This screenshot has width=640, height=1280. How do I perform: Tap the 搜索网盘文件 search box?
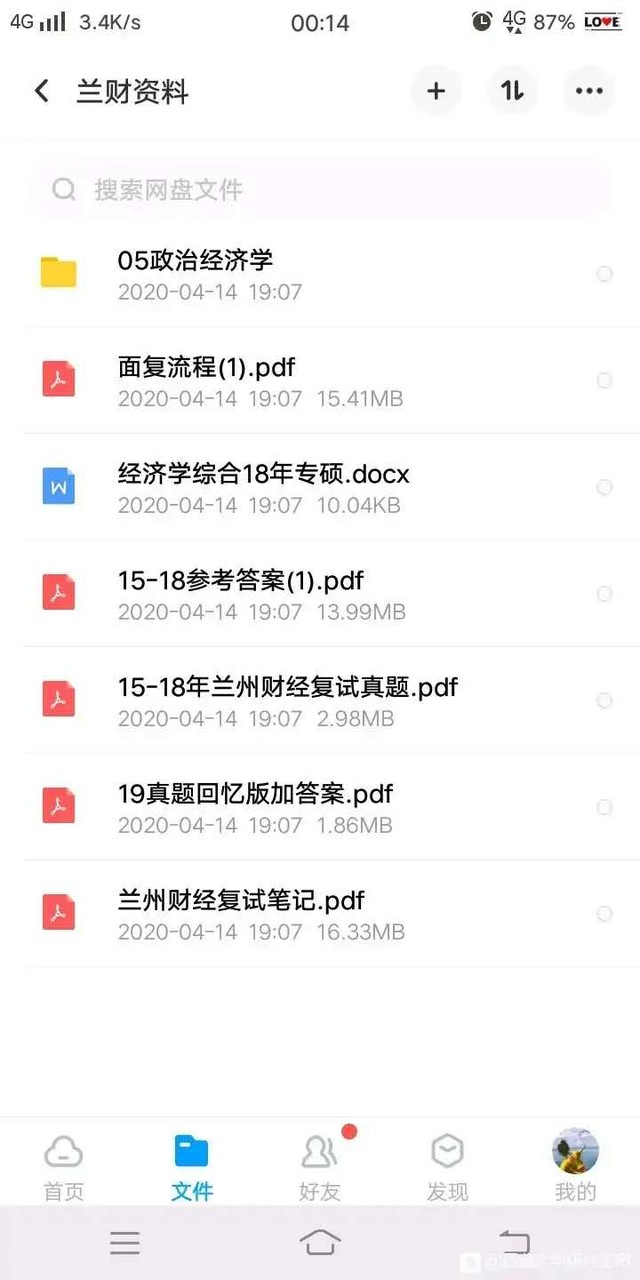coord(320,190)
